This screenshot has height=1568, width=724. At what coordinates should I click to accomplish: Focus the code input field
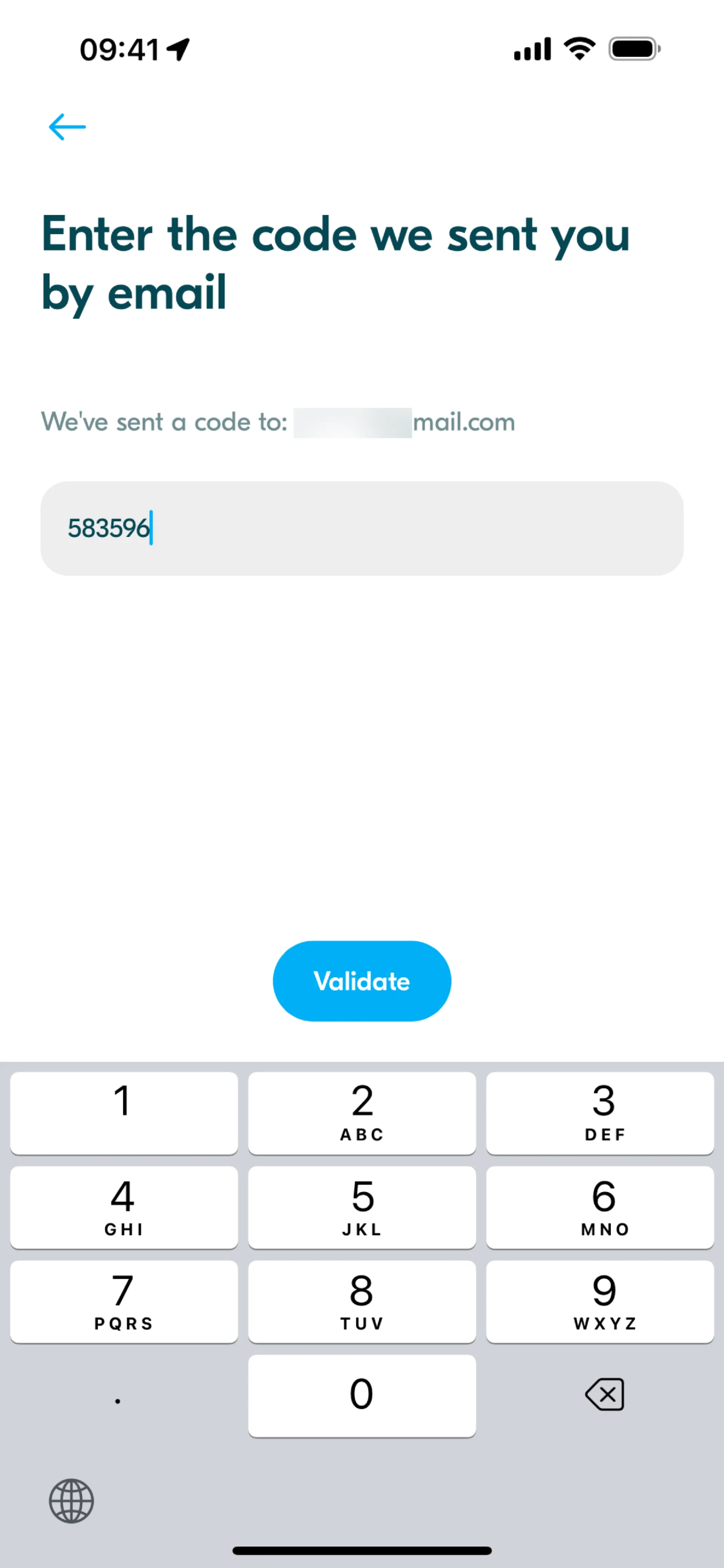coord(362,528)
